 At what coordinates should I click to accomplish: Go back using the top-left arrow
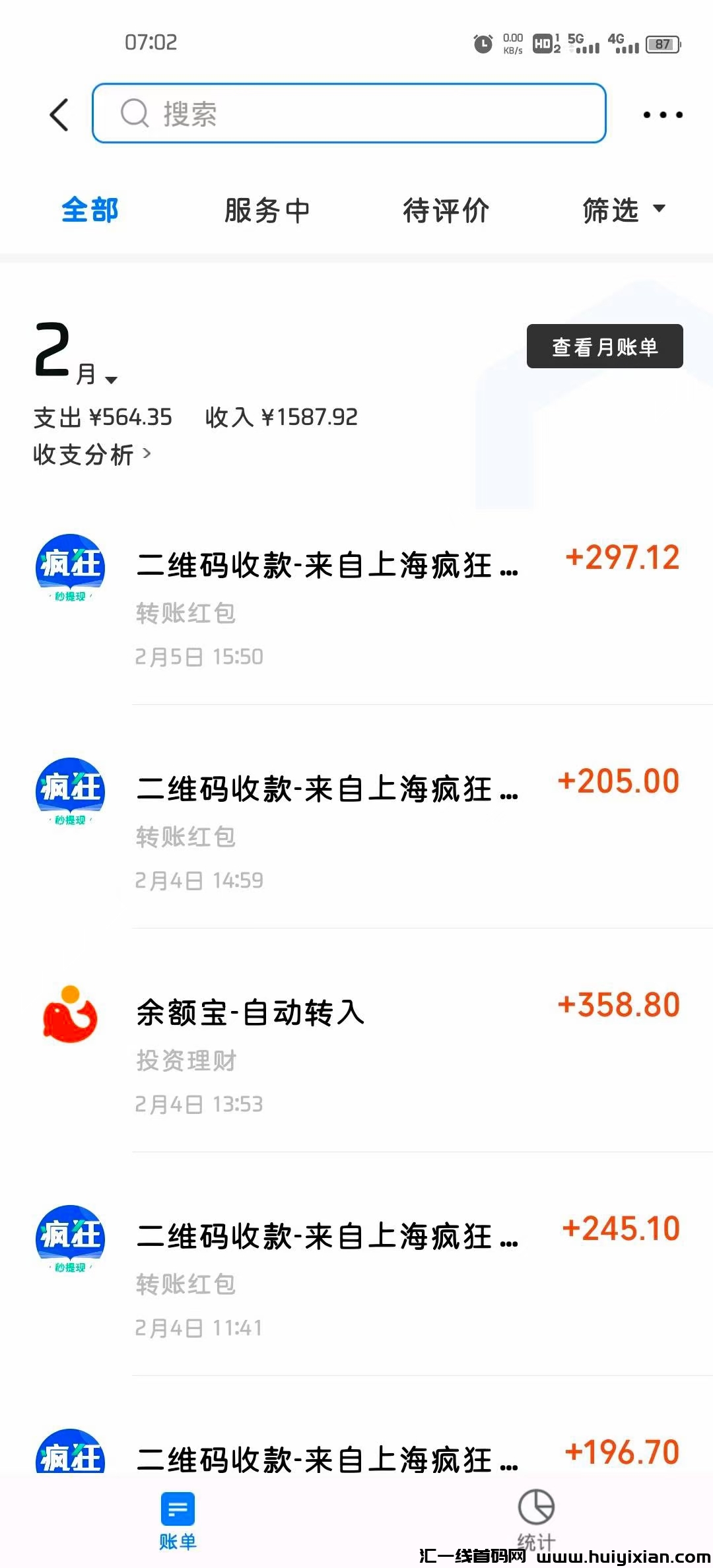tap(59, 115)
